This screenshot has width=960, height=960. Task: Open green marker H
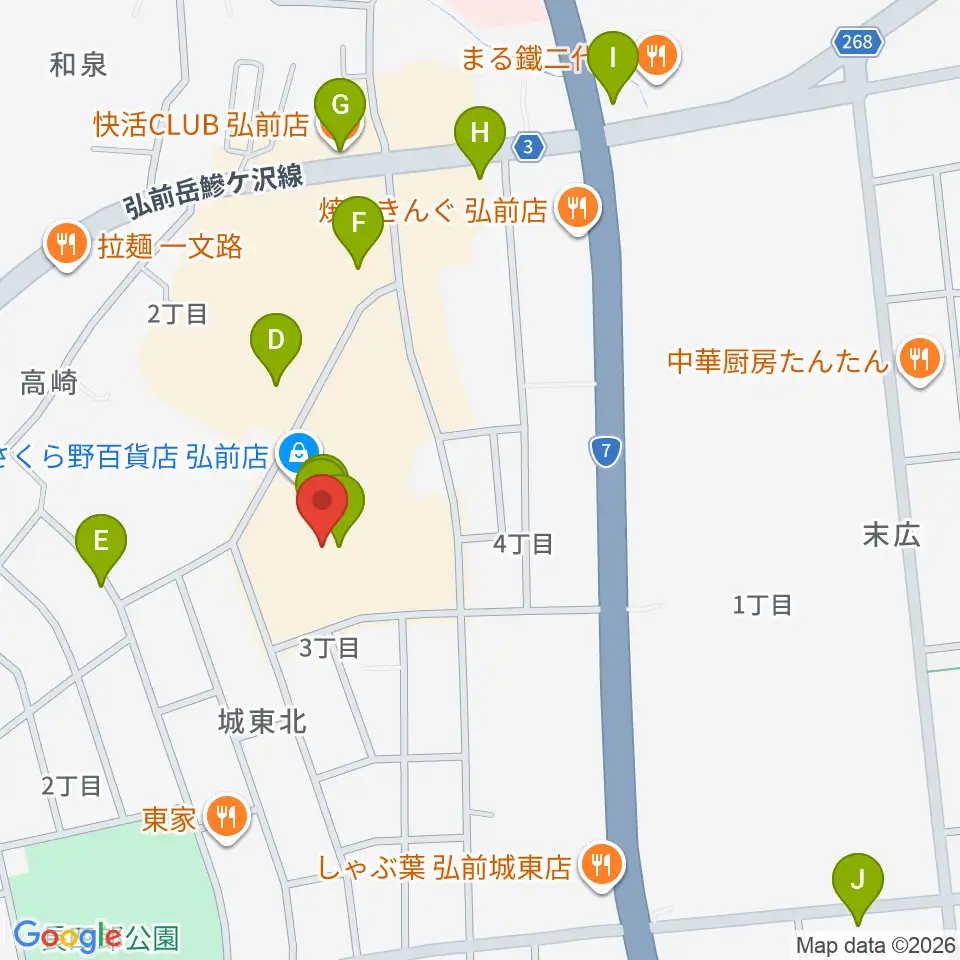(480, 141)
